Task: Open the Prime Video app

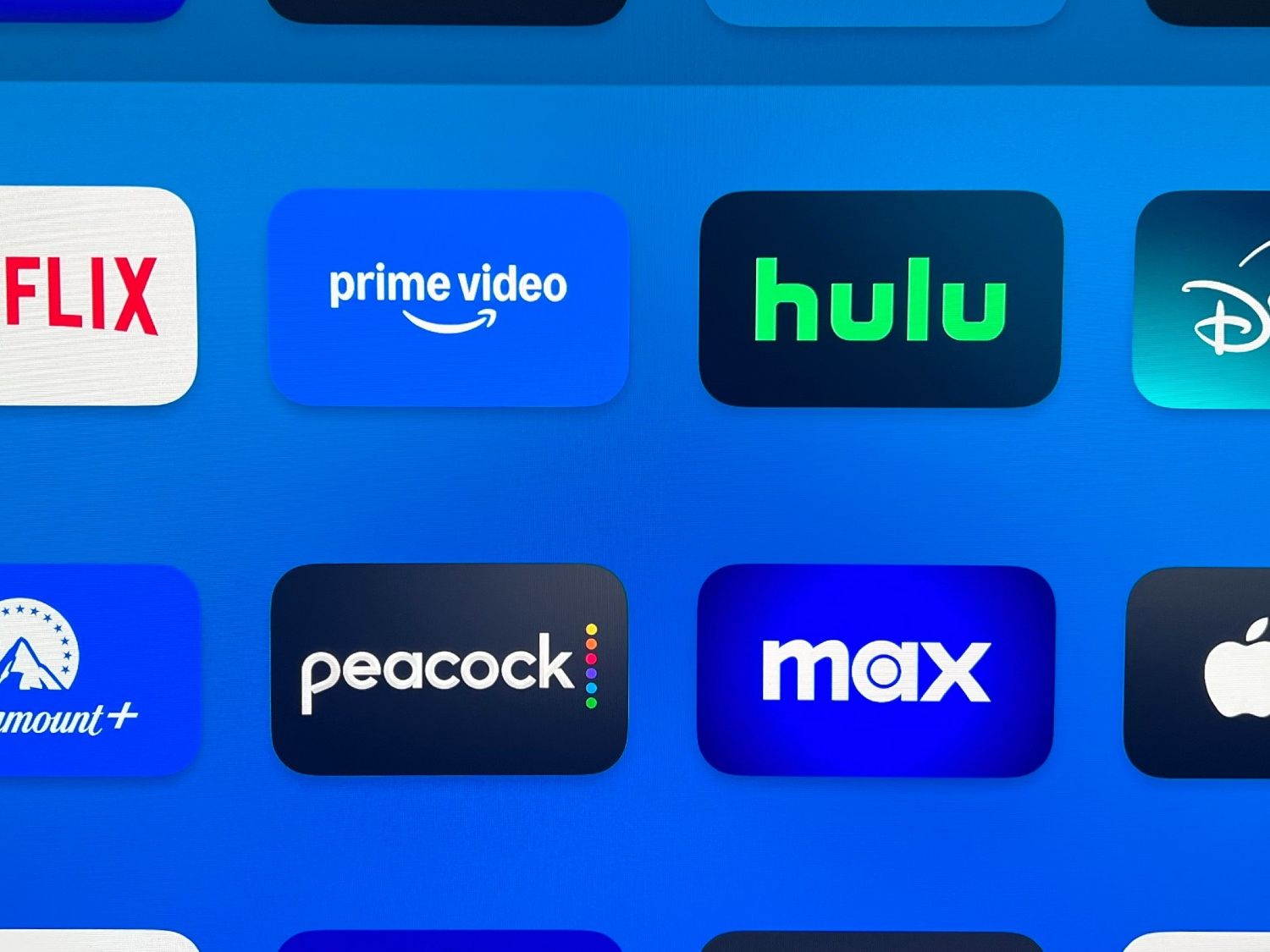Action: tap(448, 298)
